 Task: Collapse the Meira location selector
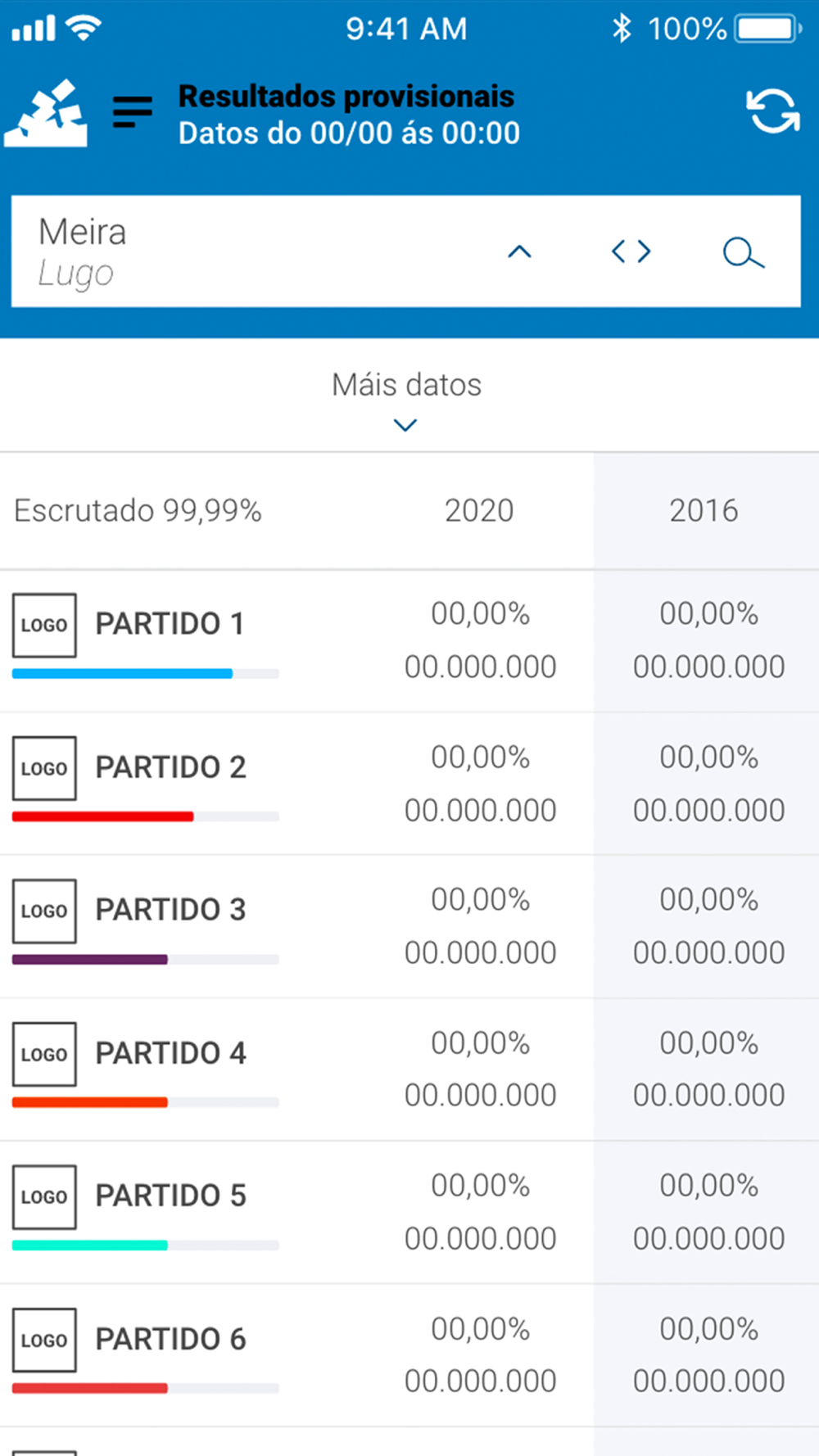[519, 251]
